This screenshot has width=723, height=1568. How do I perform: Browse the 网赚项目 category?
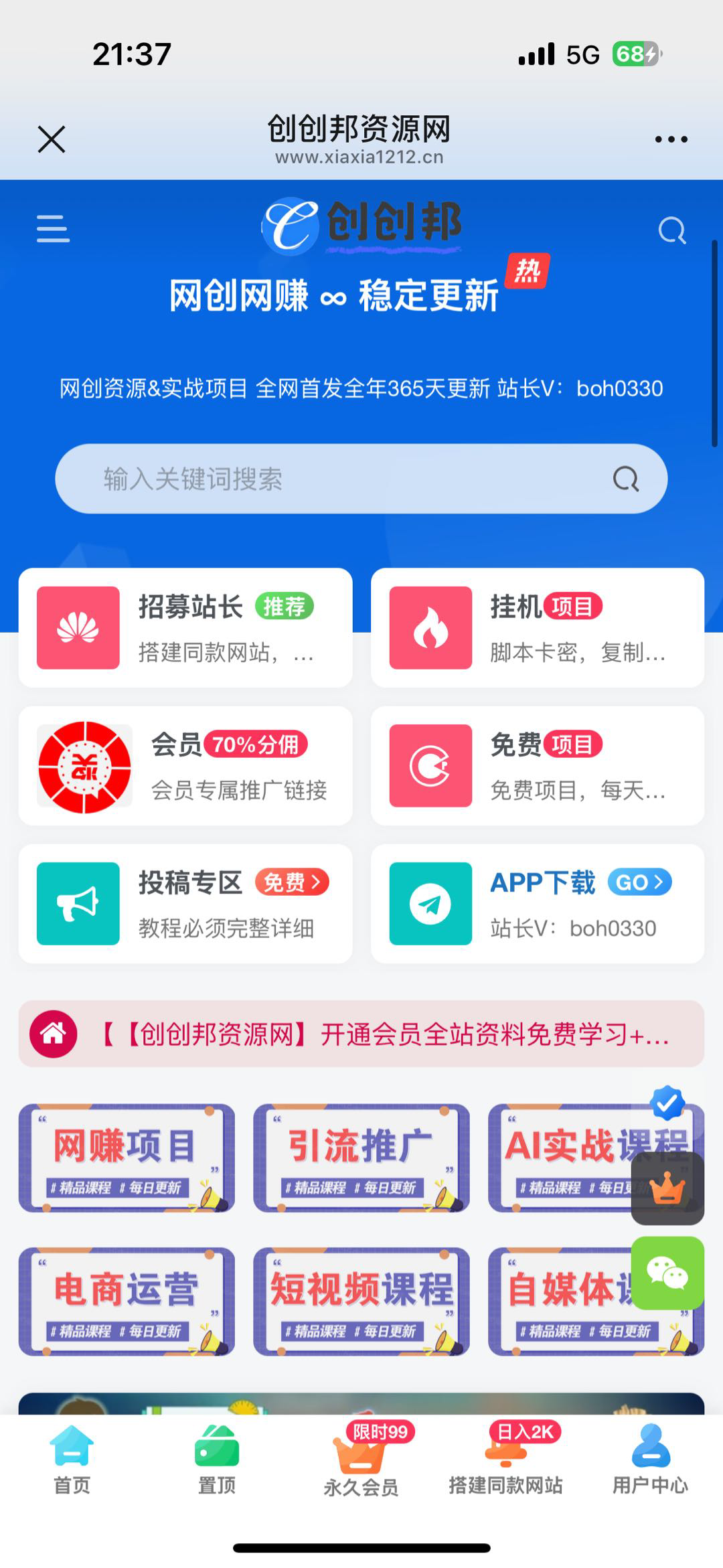click(x=127, y=1158)
